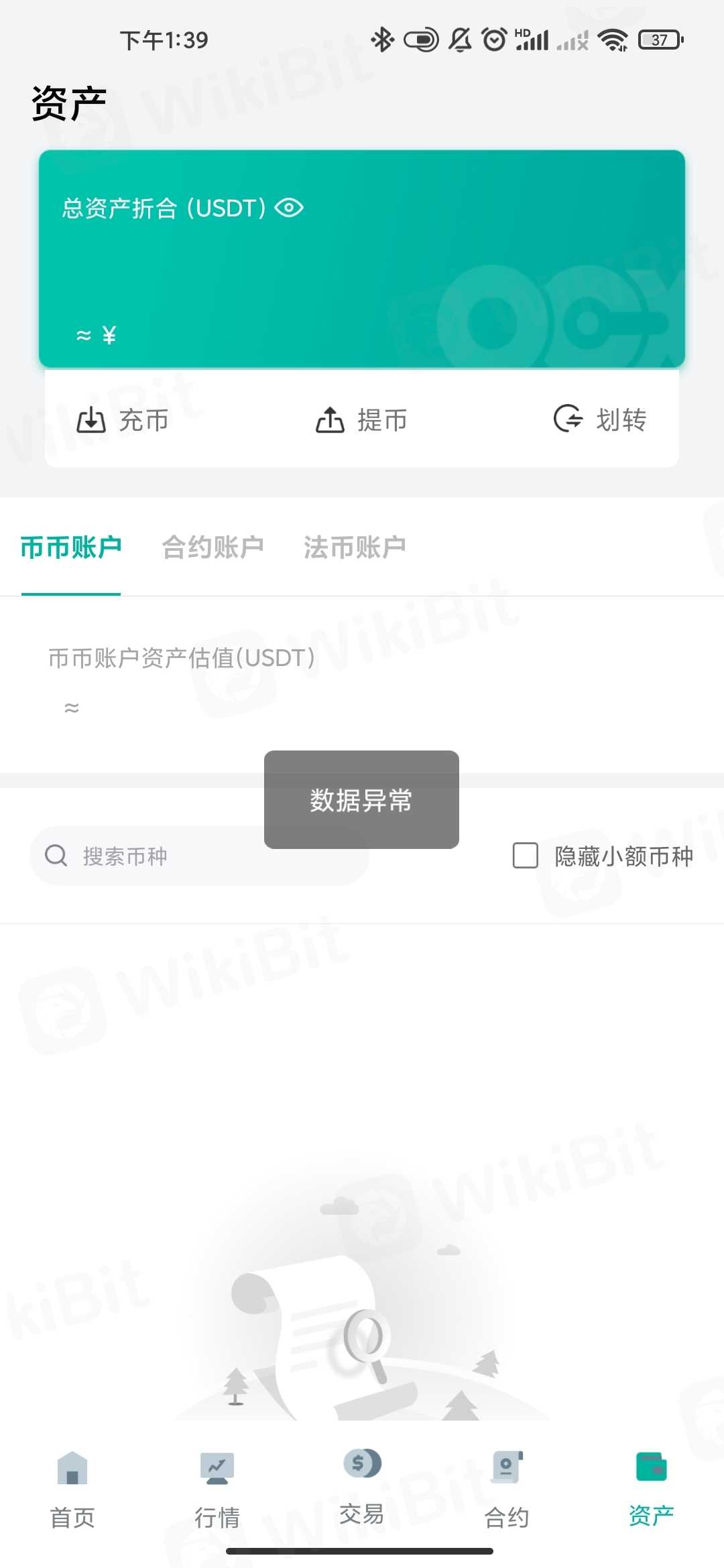This screenshot has width=724, height=1568.
Task: Switch to 合约账户 tab
Action: 213,547
